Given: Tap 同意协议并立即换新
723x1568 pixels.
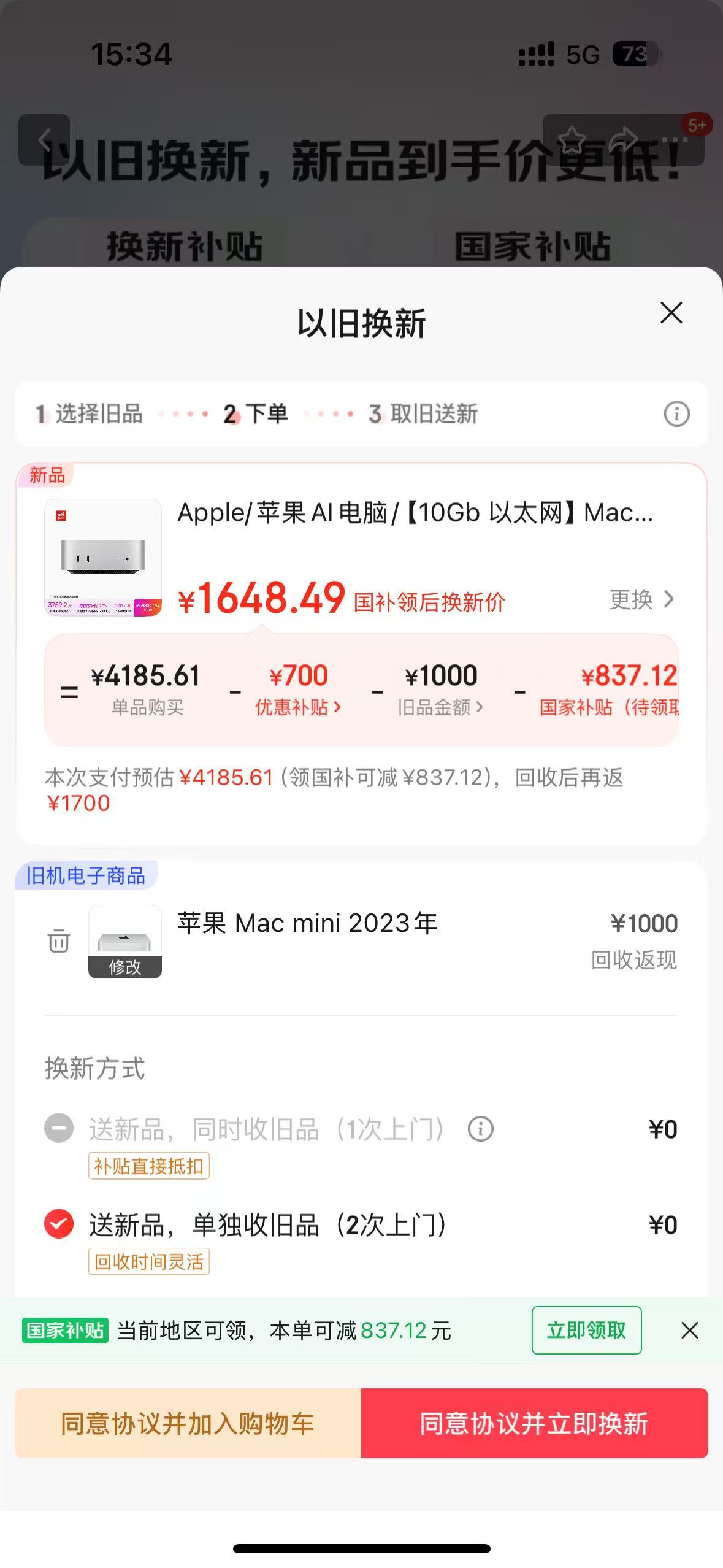Looking at the screenshot, I should pos(534,1423).
